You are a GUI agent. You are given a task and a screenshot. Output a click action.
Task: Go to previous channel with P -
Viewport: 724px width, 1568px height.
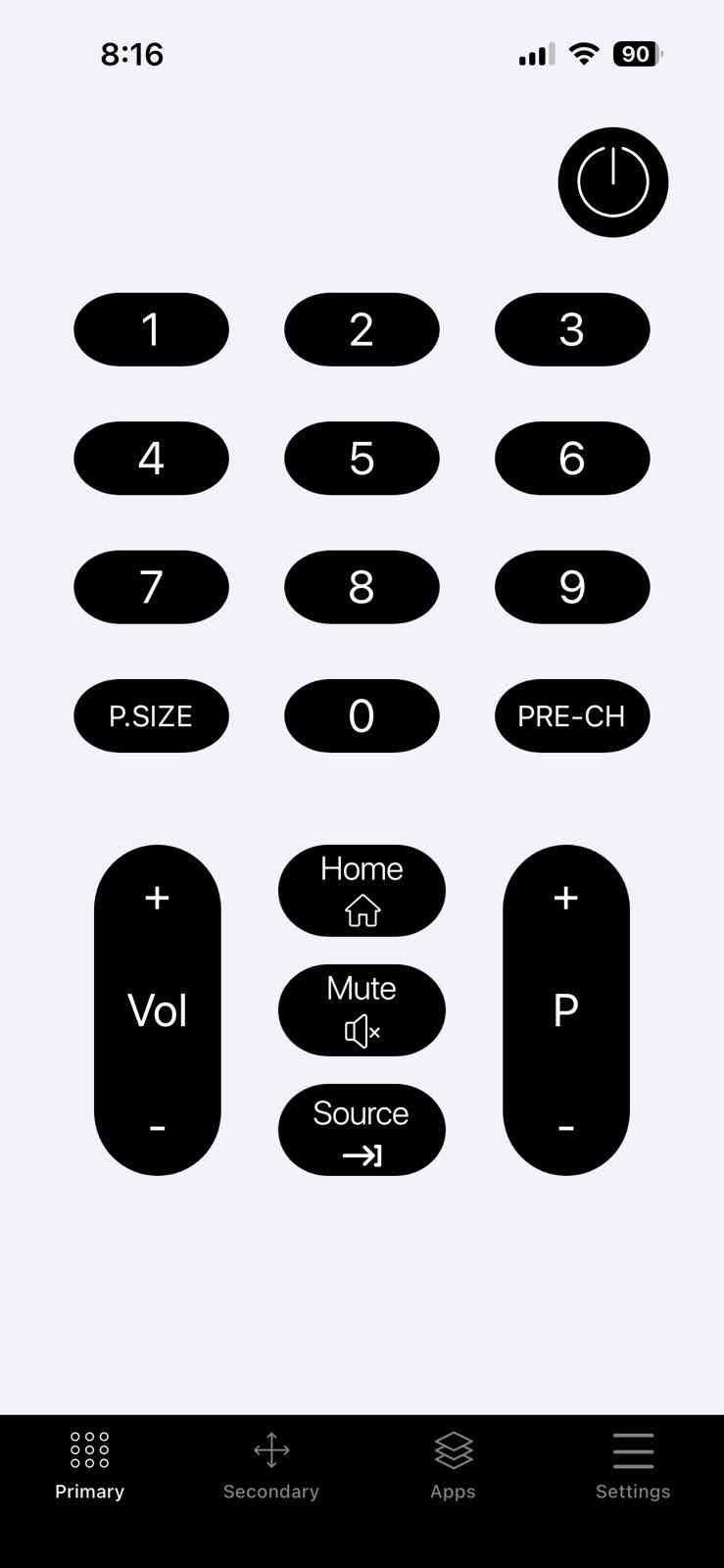(564, 1127)
